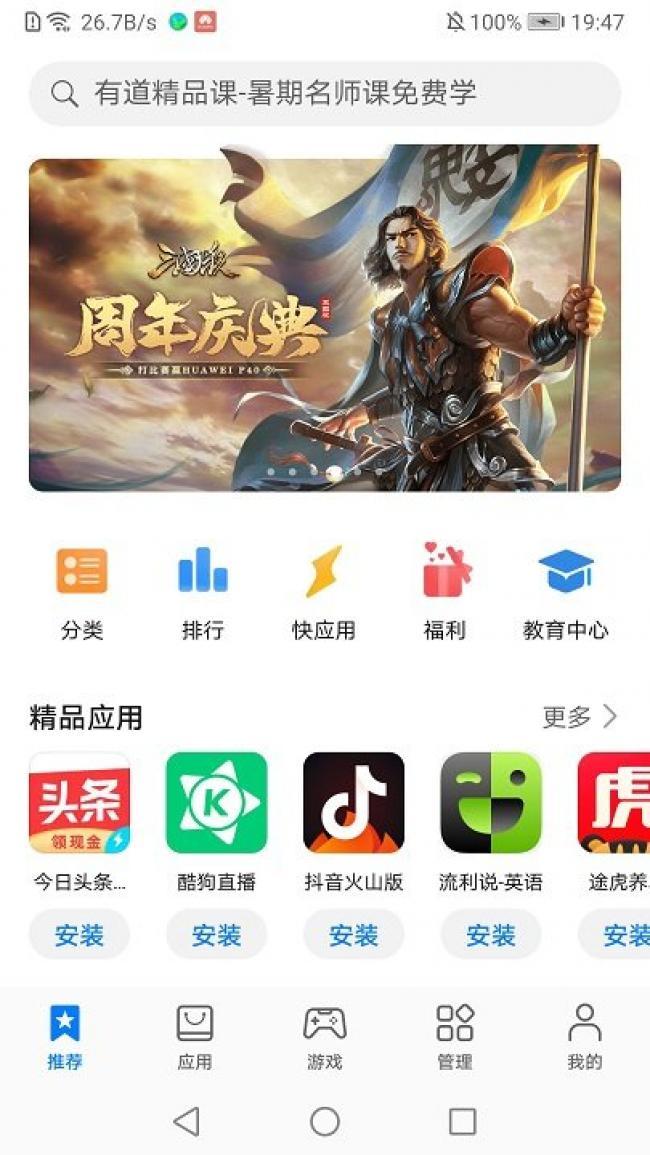Viewport: 650px width, 1155px height.
Task: Open the search box at top
Action: point(325,94)
